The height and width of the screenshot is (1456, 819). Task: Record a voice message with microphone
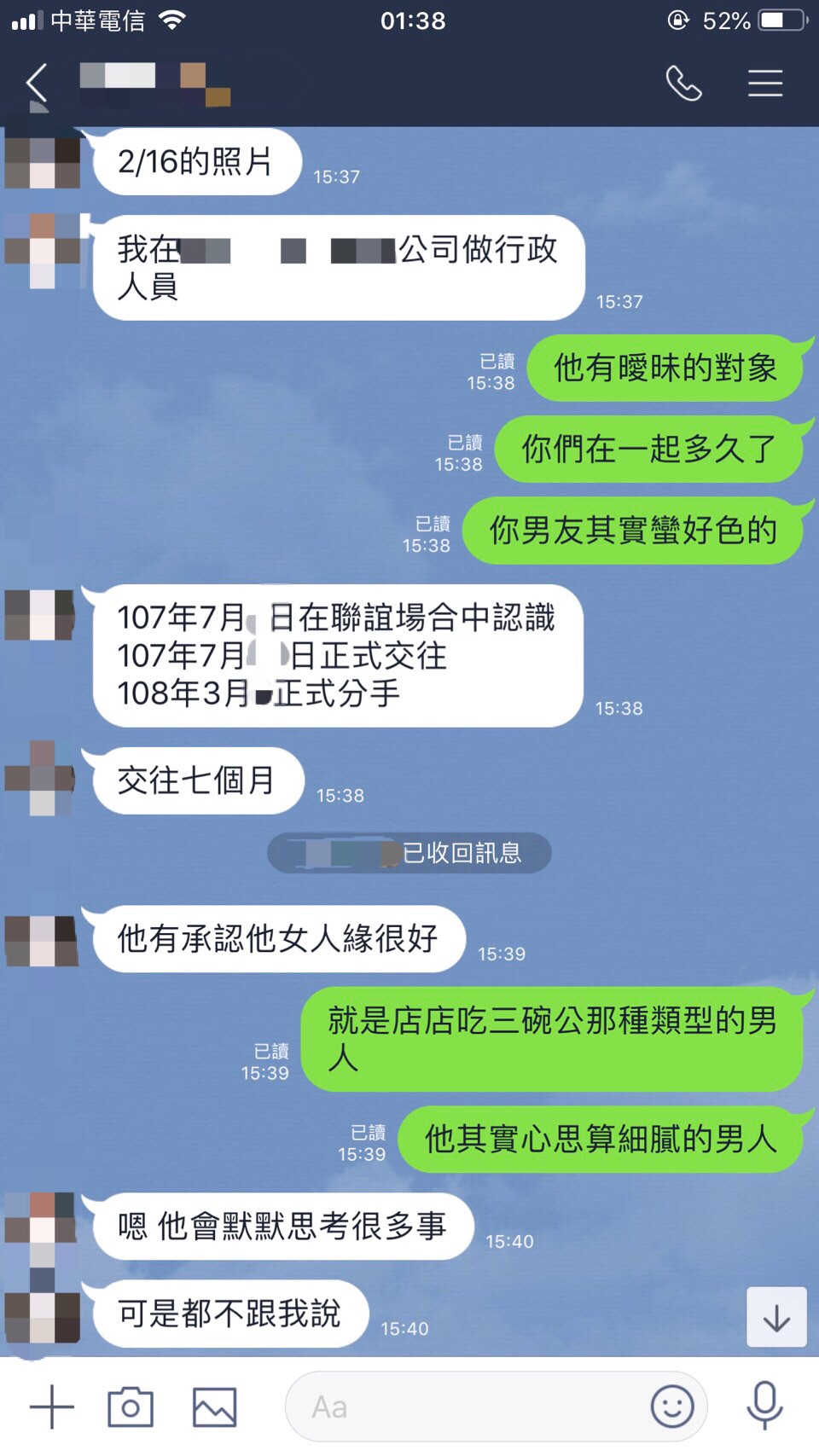point(764,1405)
